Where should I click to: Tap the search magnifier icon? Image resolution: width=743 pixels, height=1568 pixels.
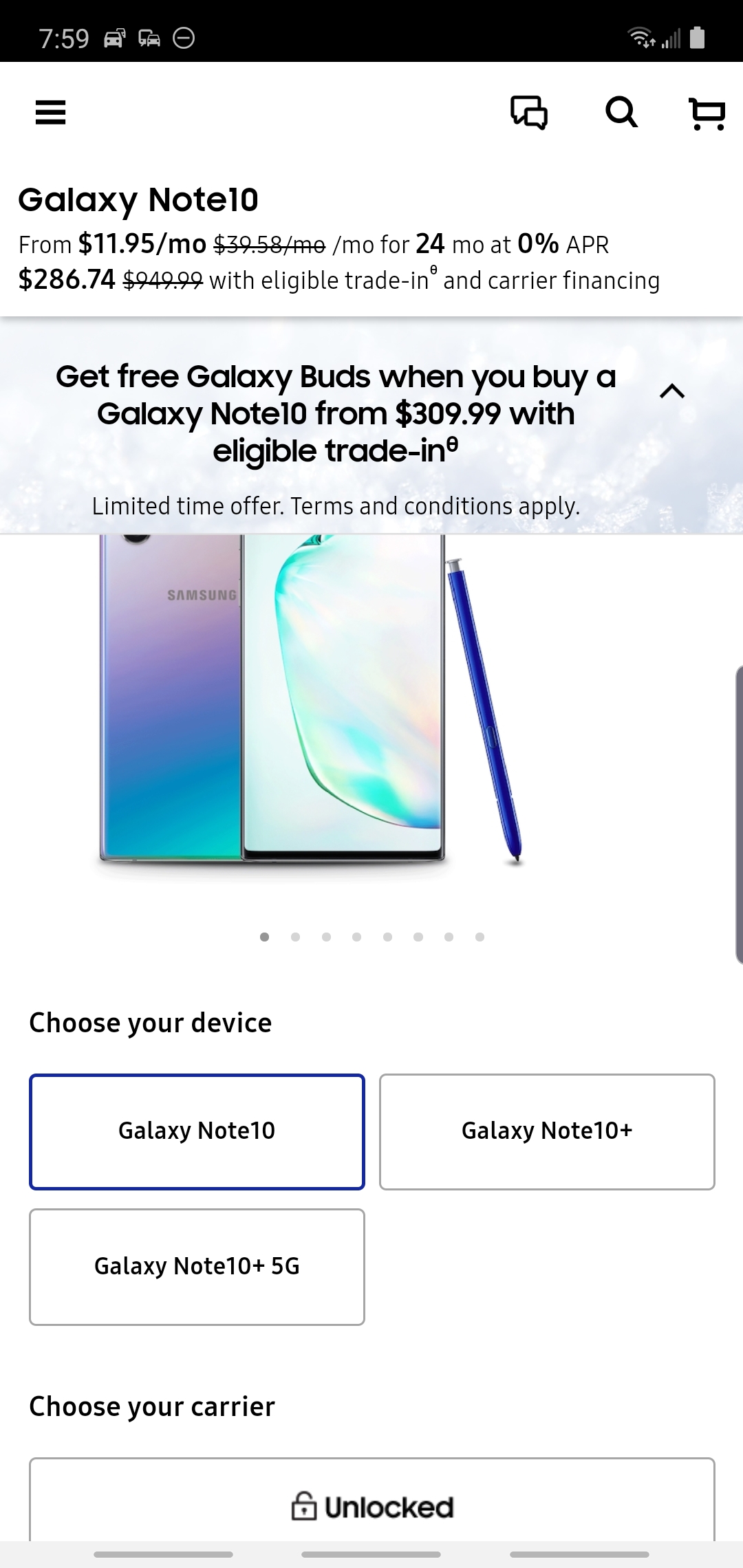coord(621,112)
